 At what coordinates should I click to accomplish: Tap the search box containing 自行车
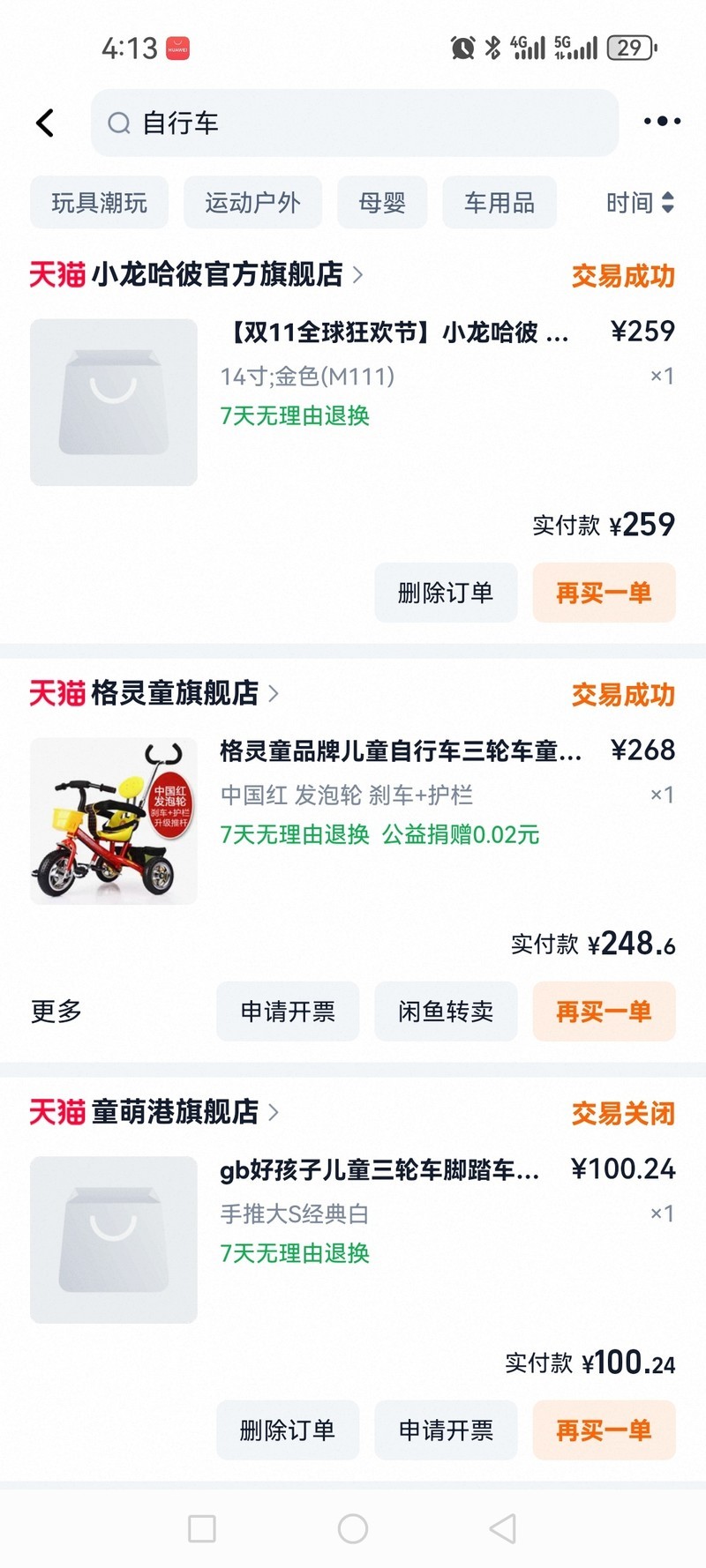(x=354, y=123)
